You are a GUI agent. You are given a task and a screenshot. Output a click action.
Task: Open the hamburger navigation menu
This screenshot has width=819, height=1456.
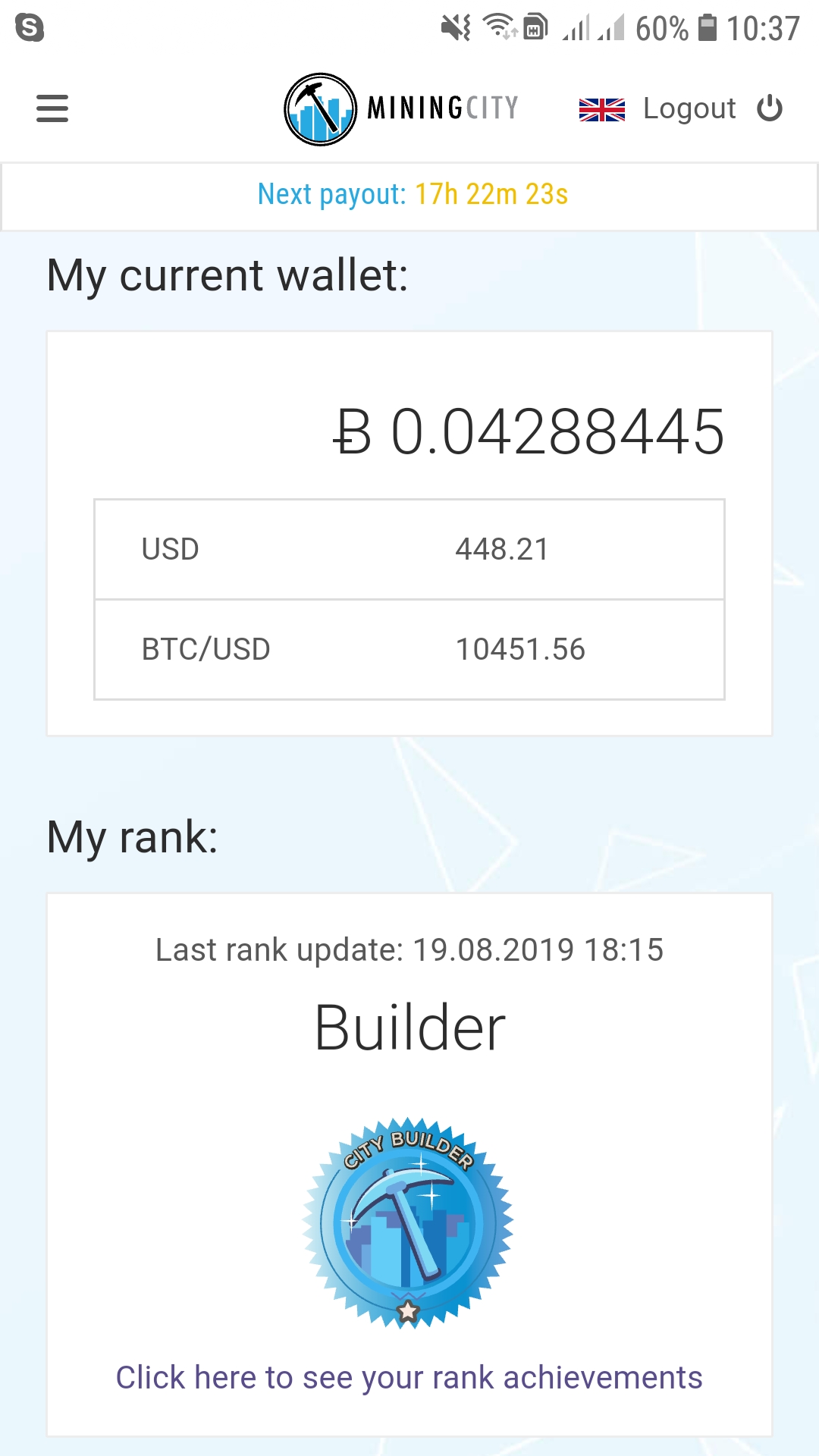coord(52,108)
